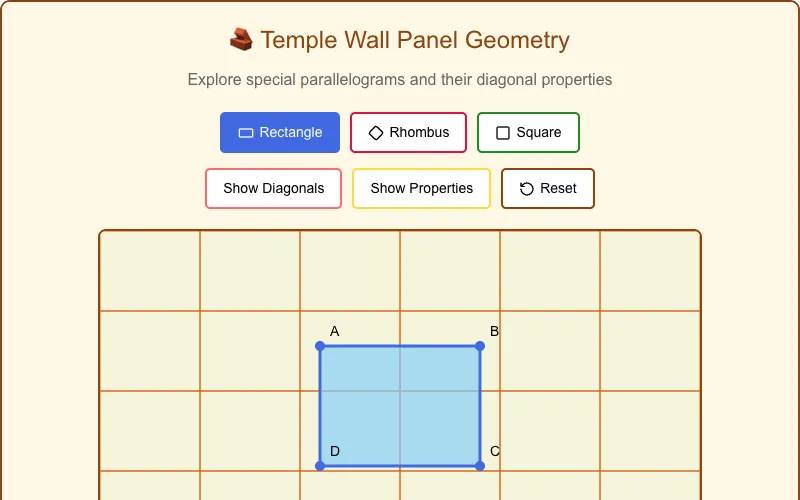
Task: Switch to the Rhombus shape
Action: point(408,132)
